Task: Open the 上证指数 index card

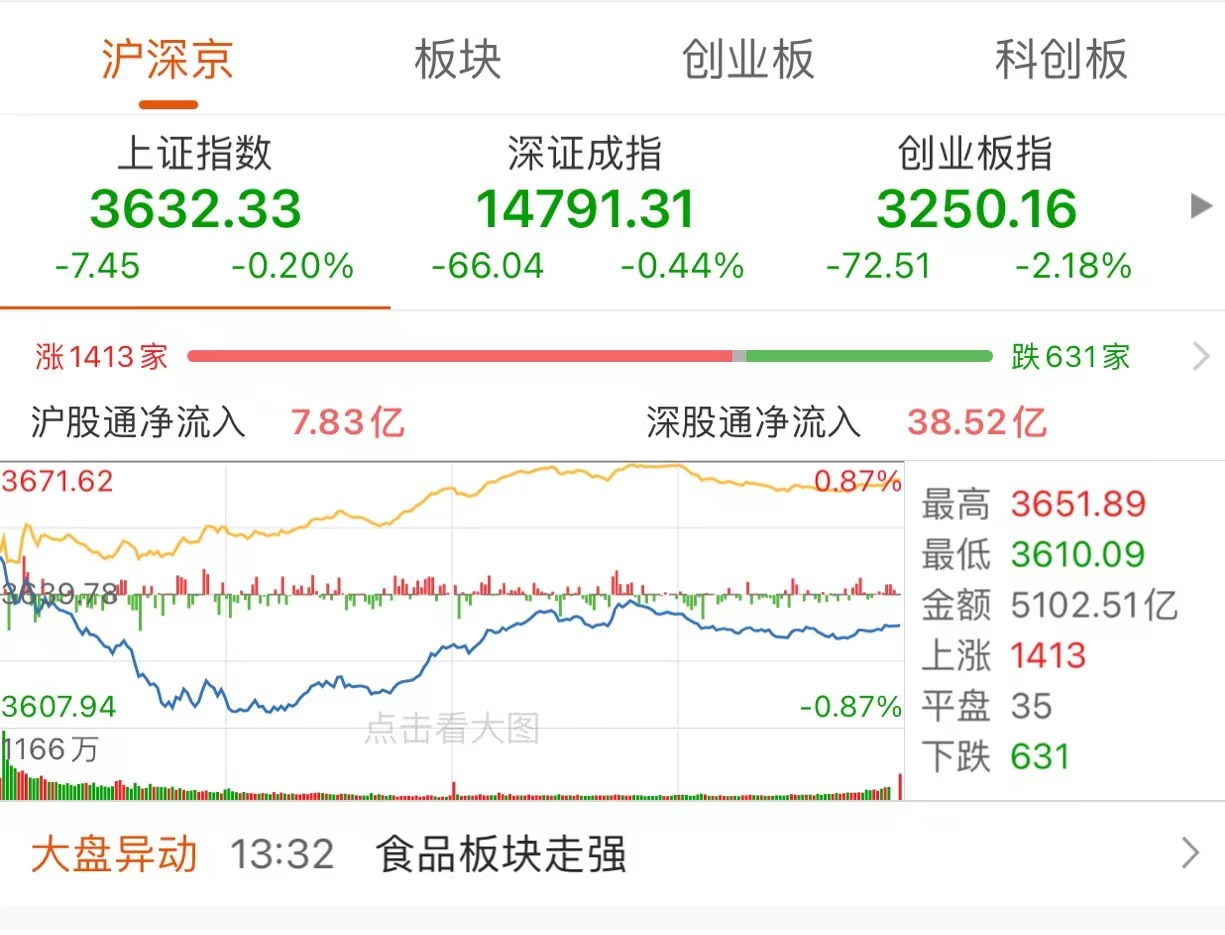Action: tap(195, 210)
